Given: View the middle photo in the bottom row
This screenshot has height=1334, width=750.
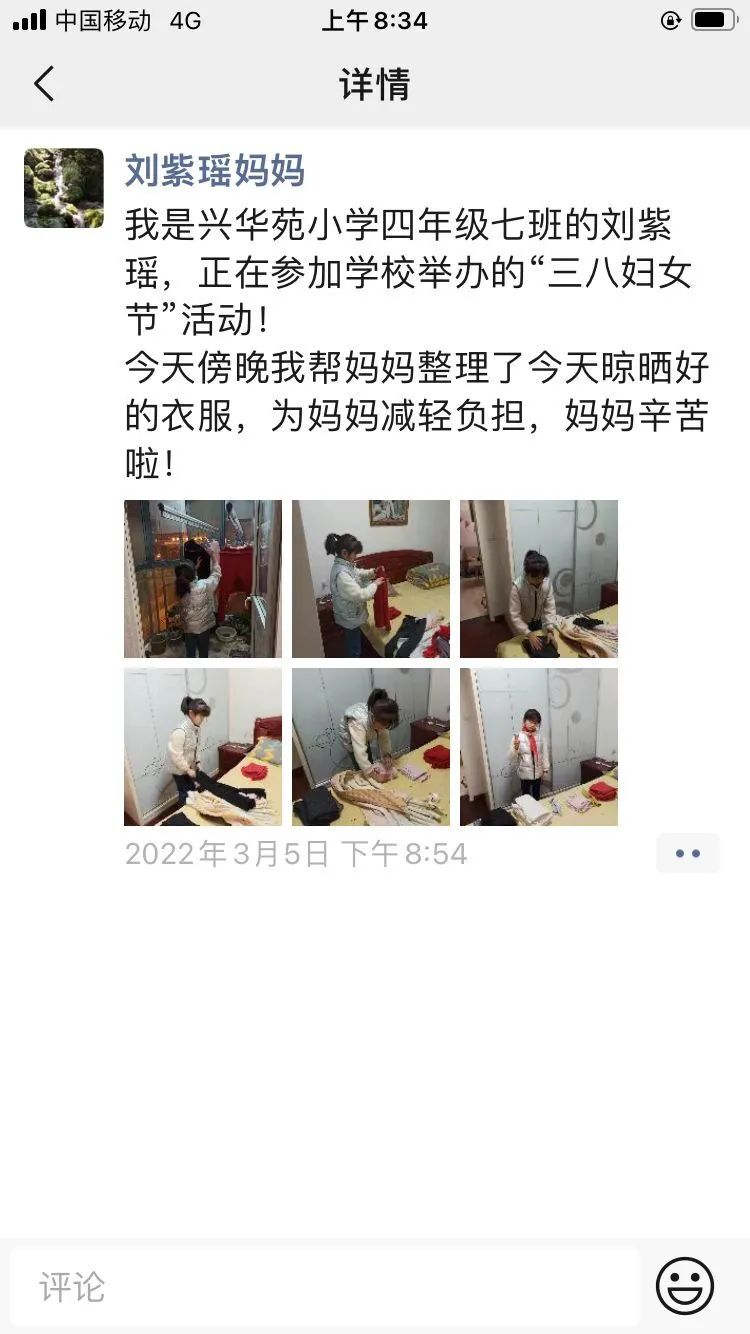Looking at the screenshot, I should (371, 747).
